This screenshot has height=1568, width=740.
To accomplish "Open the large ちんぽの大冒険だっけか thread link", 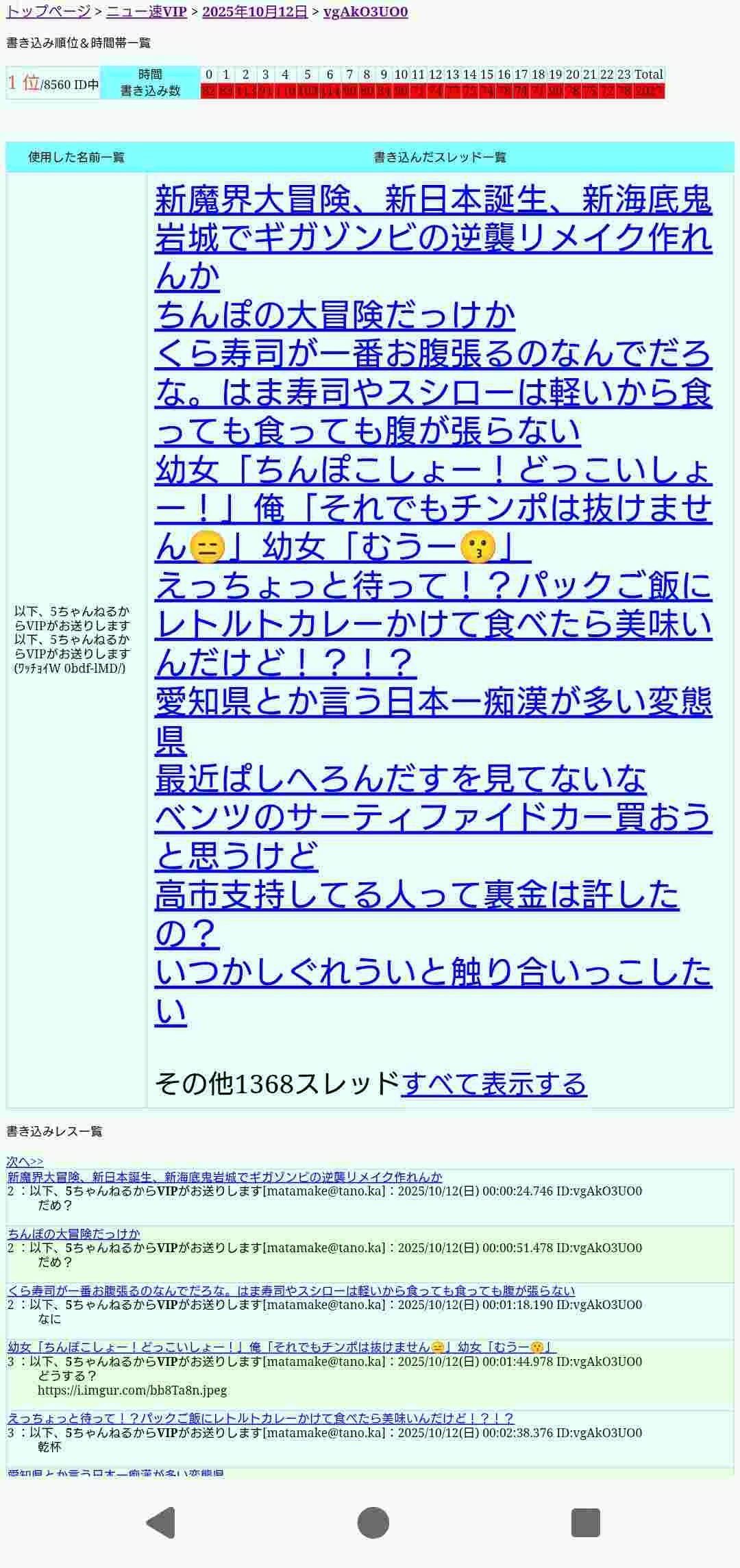I will [x=334, y=315].
